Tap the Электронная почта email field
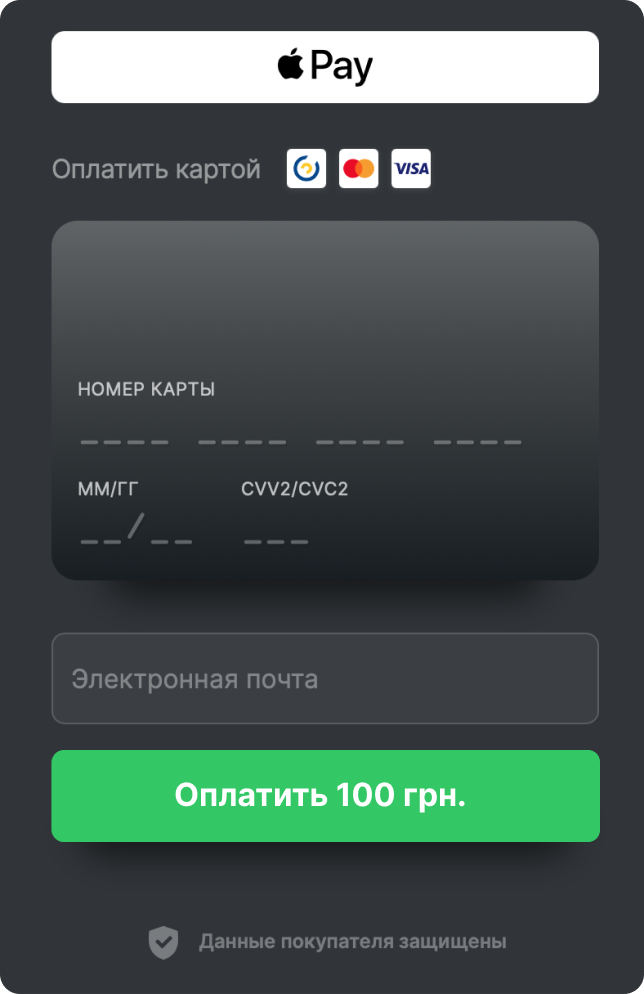This screenshot has height=994, width=644. point(325,678)
